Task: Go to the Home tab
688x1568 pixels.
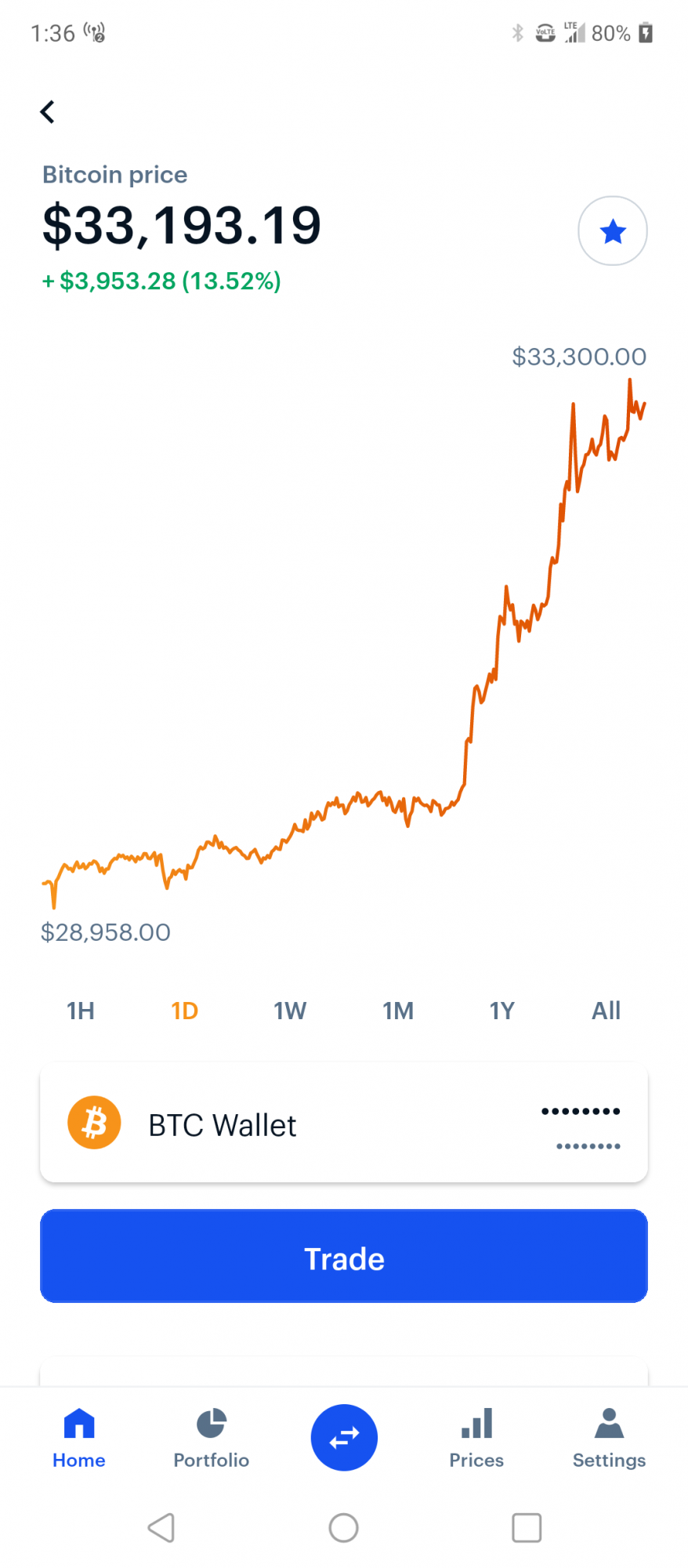Action: click(79, 1438)
